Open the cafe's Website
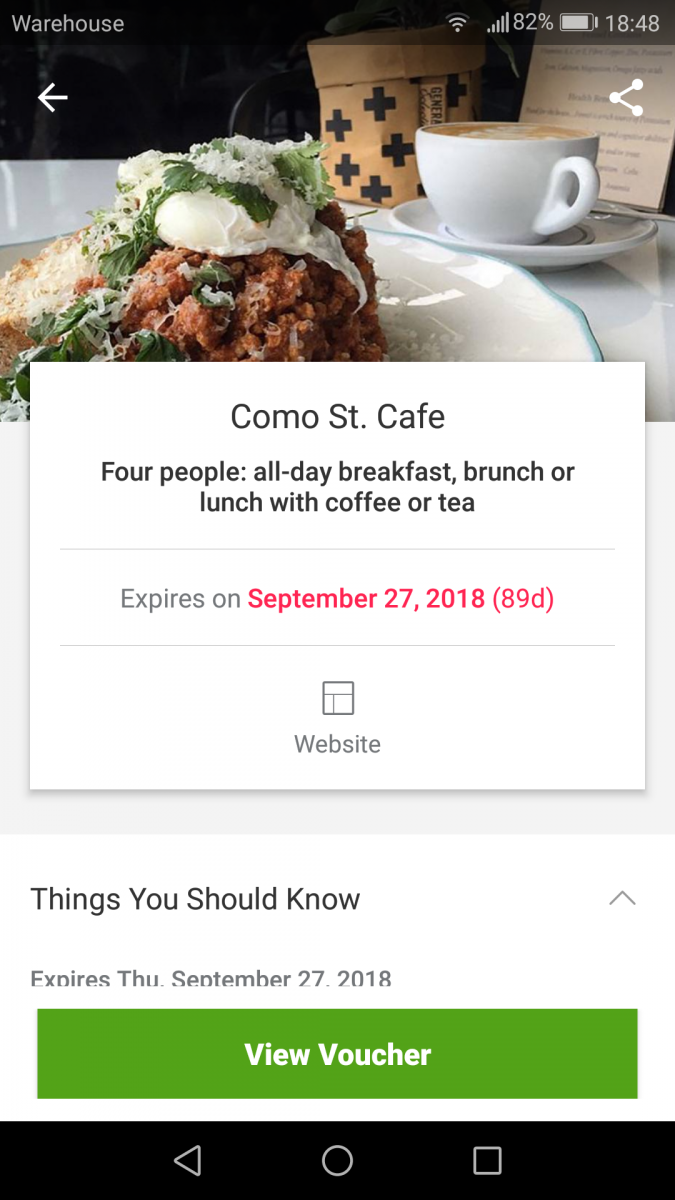Viewport: 675px width, 1200px height. pos(337,717)
